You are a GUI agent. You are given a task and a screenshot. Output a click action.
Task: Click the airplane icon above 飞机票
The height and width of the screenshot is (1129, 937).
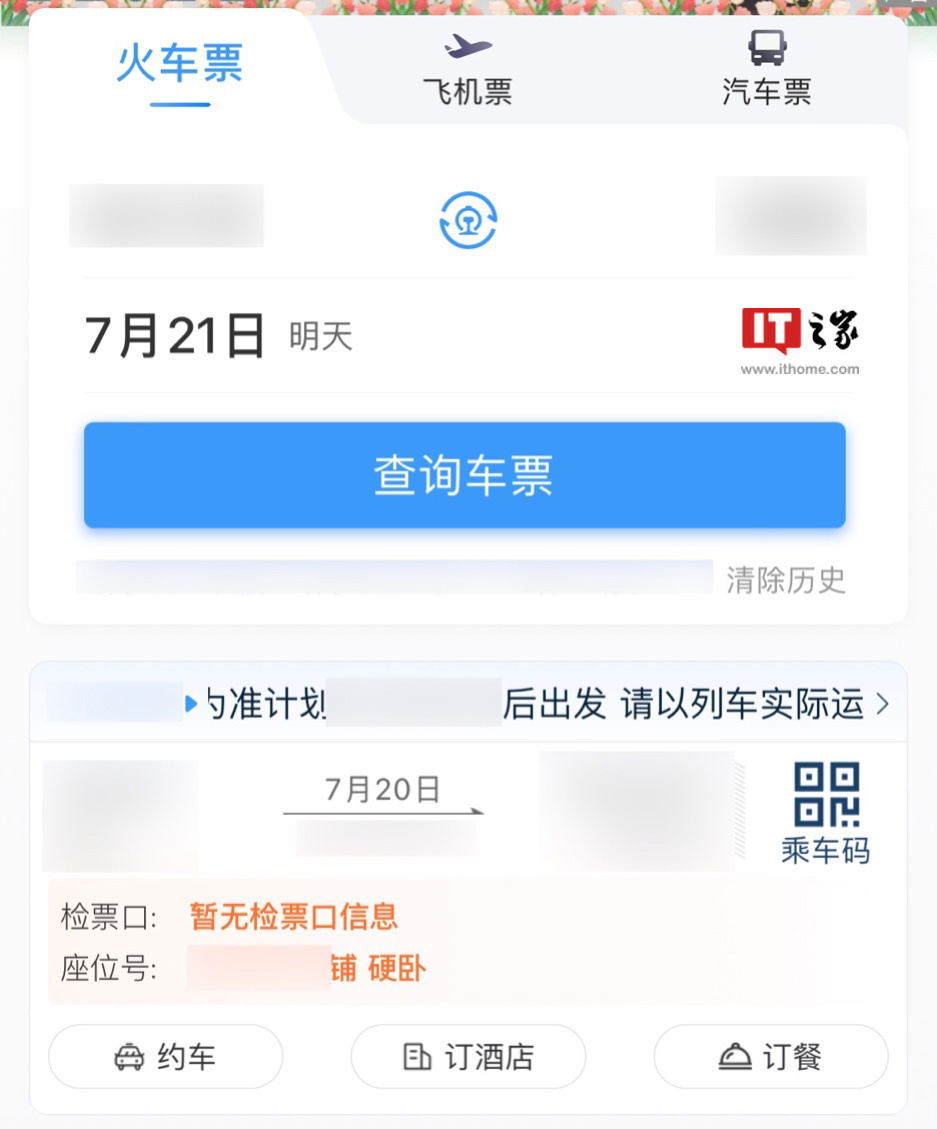pos(466,44)
